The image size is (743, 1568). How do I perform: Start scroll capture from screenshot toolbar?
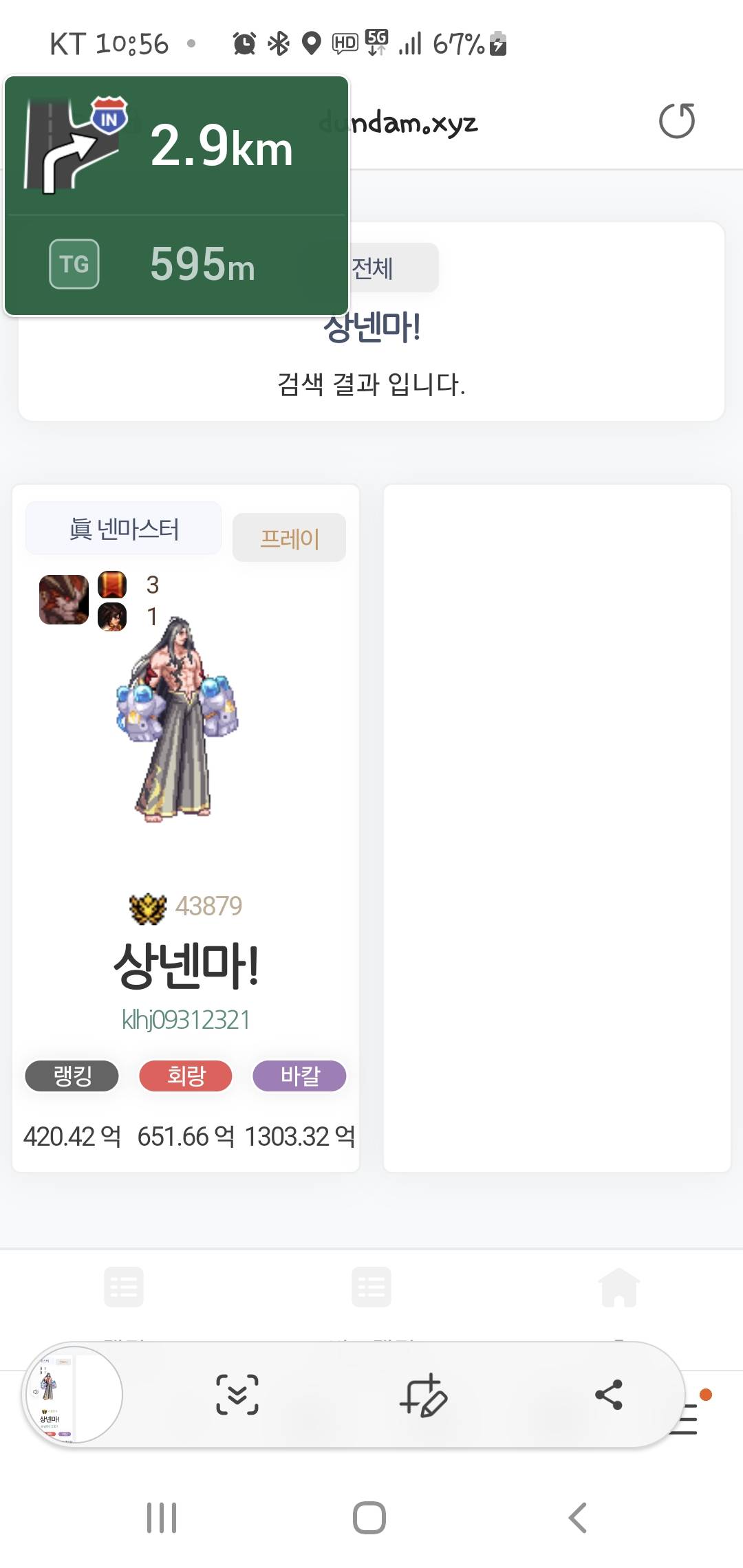237,1395
